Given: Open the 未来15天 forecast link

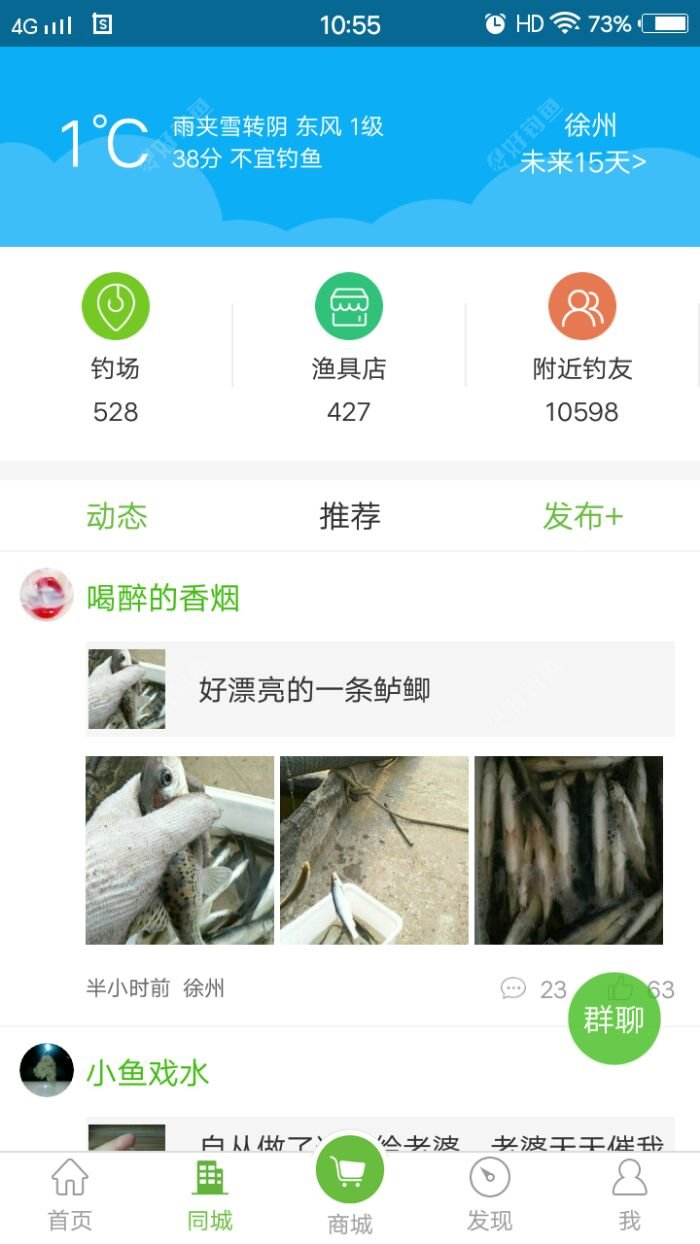Looking at the screenshot, I should click(x=582, y=162).
